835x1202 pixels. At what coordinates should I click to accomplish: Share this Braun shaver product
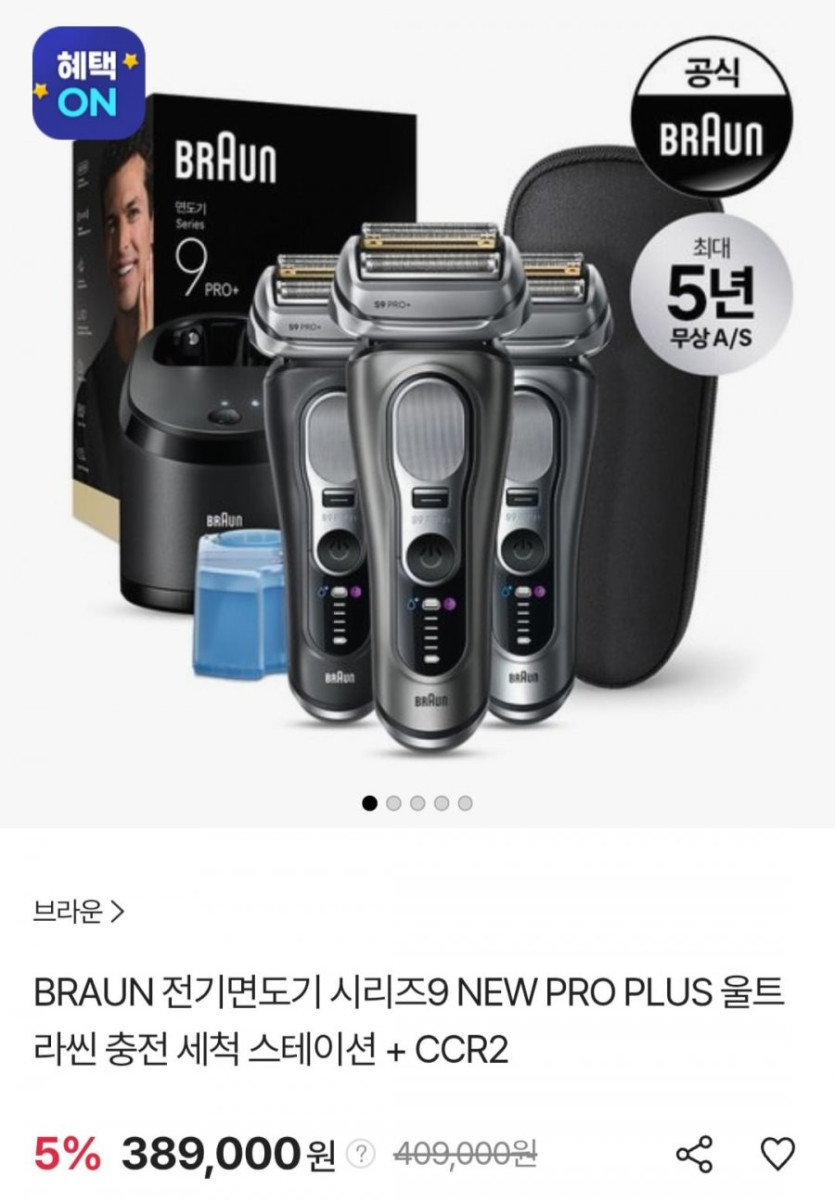694,1154
